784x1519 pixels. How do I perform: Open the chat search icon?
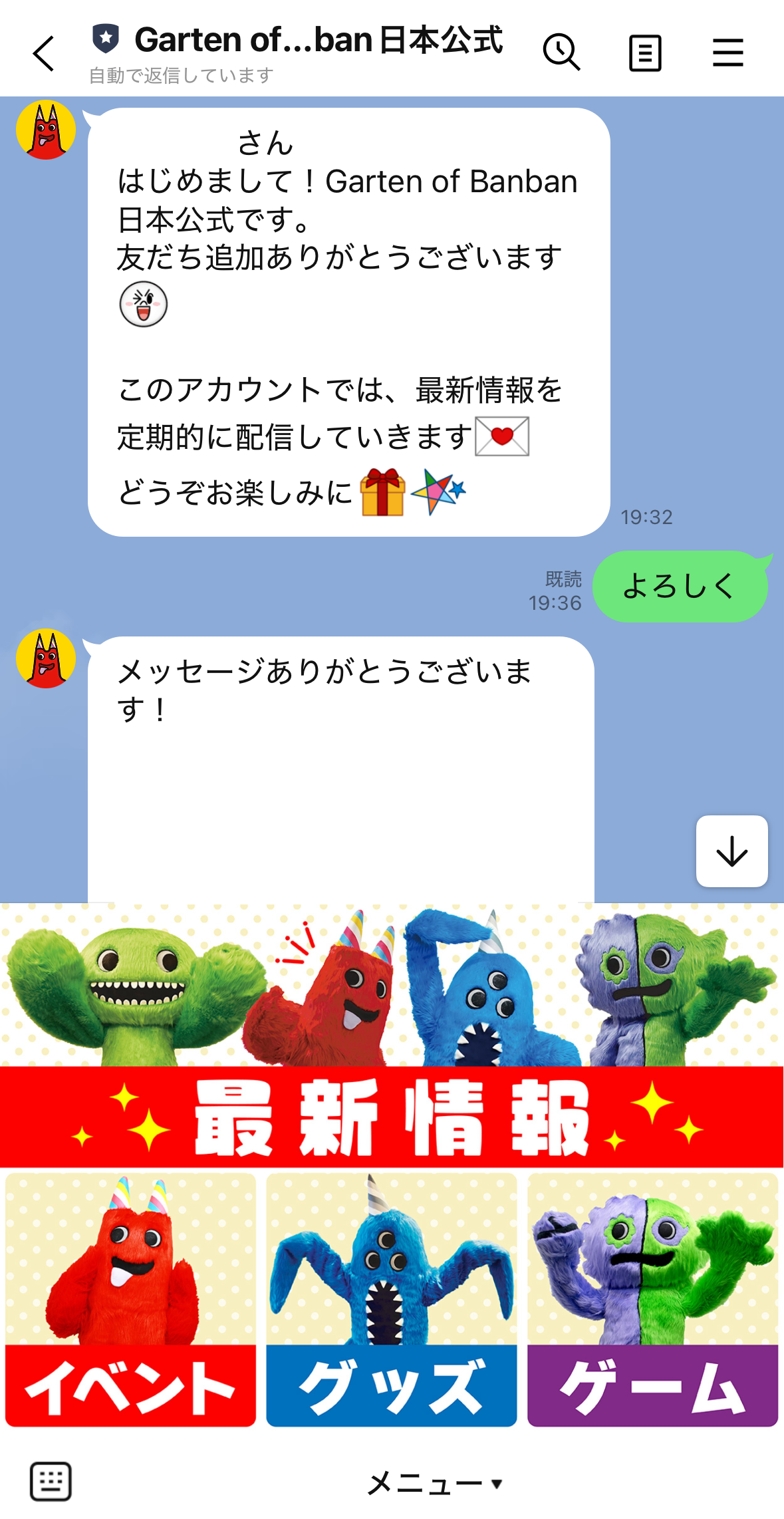pos(561,53)
